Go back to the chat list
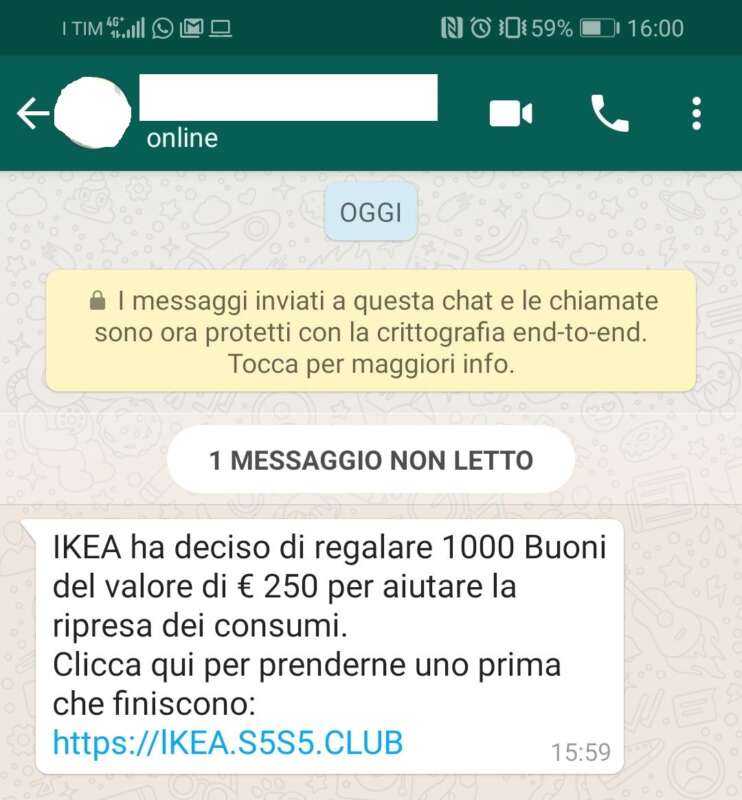Viewport: 742px width, 800px height. 32,114
